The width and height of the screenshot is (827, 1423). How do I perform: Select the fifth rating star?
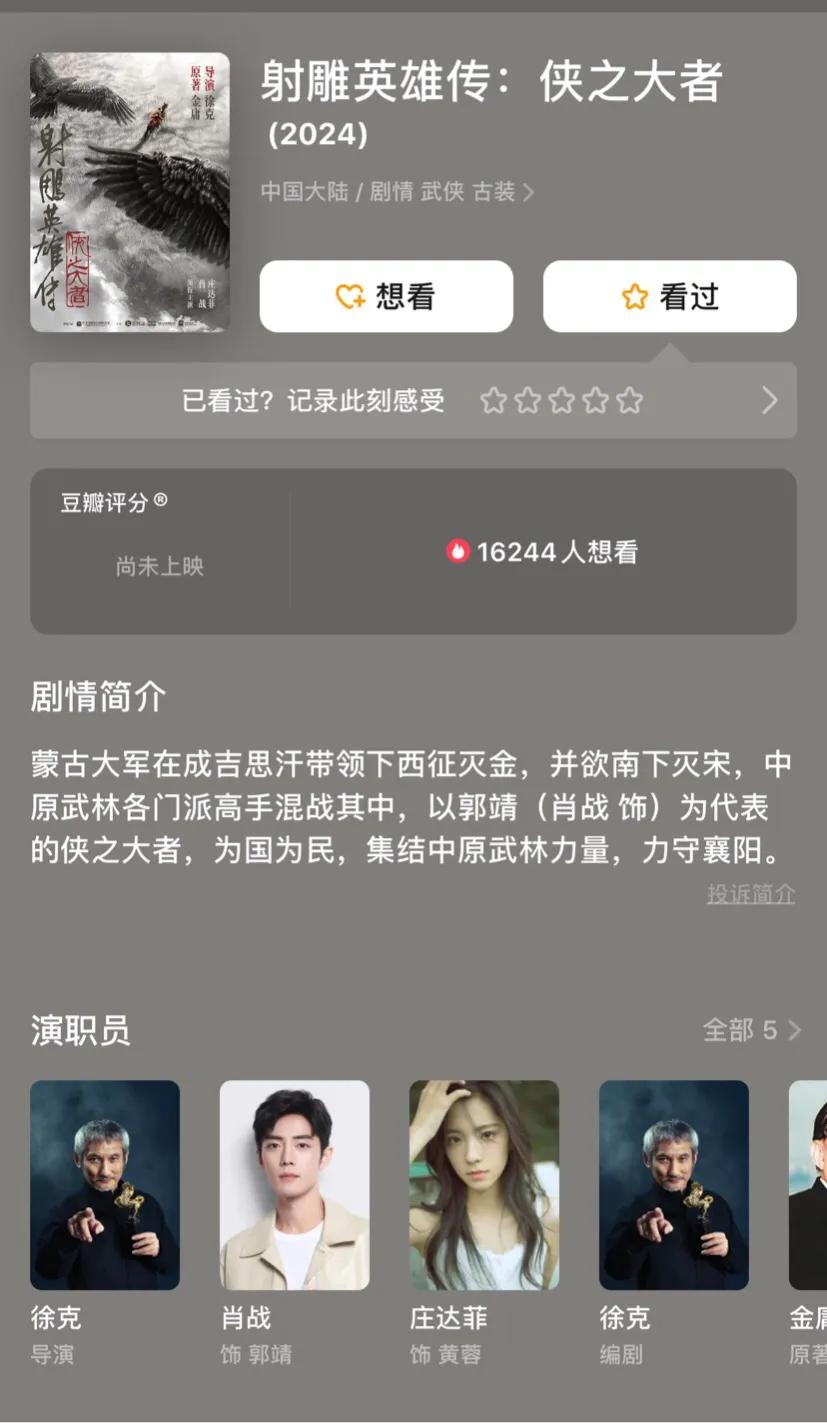click(x=630, y=400)
